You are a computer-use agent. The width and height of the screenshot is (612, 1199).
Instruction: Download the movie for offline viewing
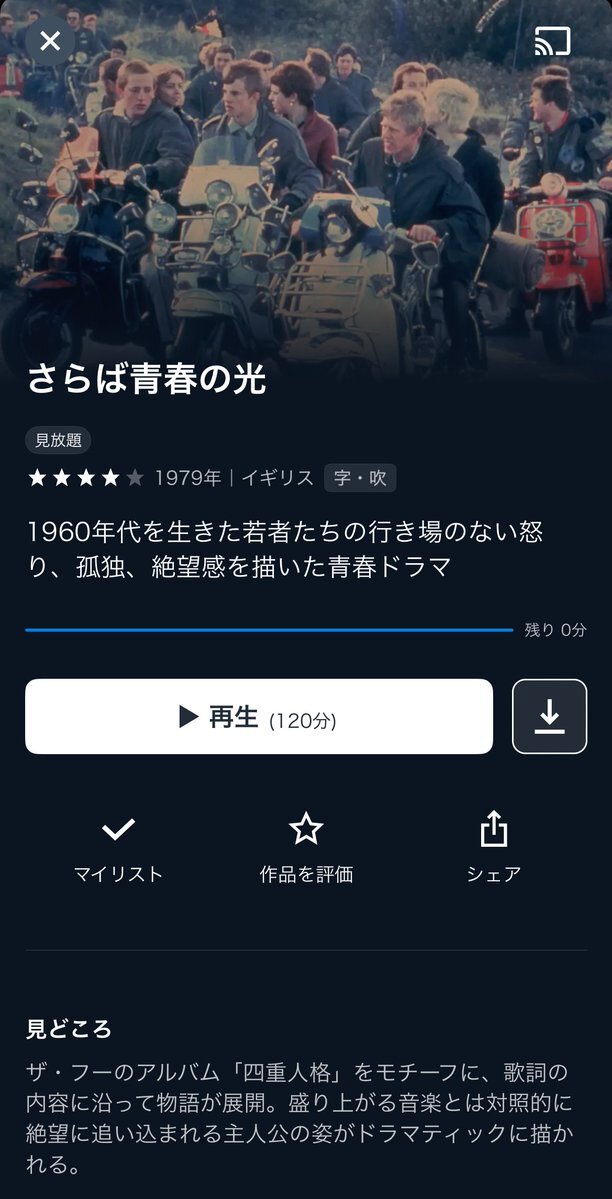pos(549,716)
